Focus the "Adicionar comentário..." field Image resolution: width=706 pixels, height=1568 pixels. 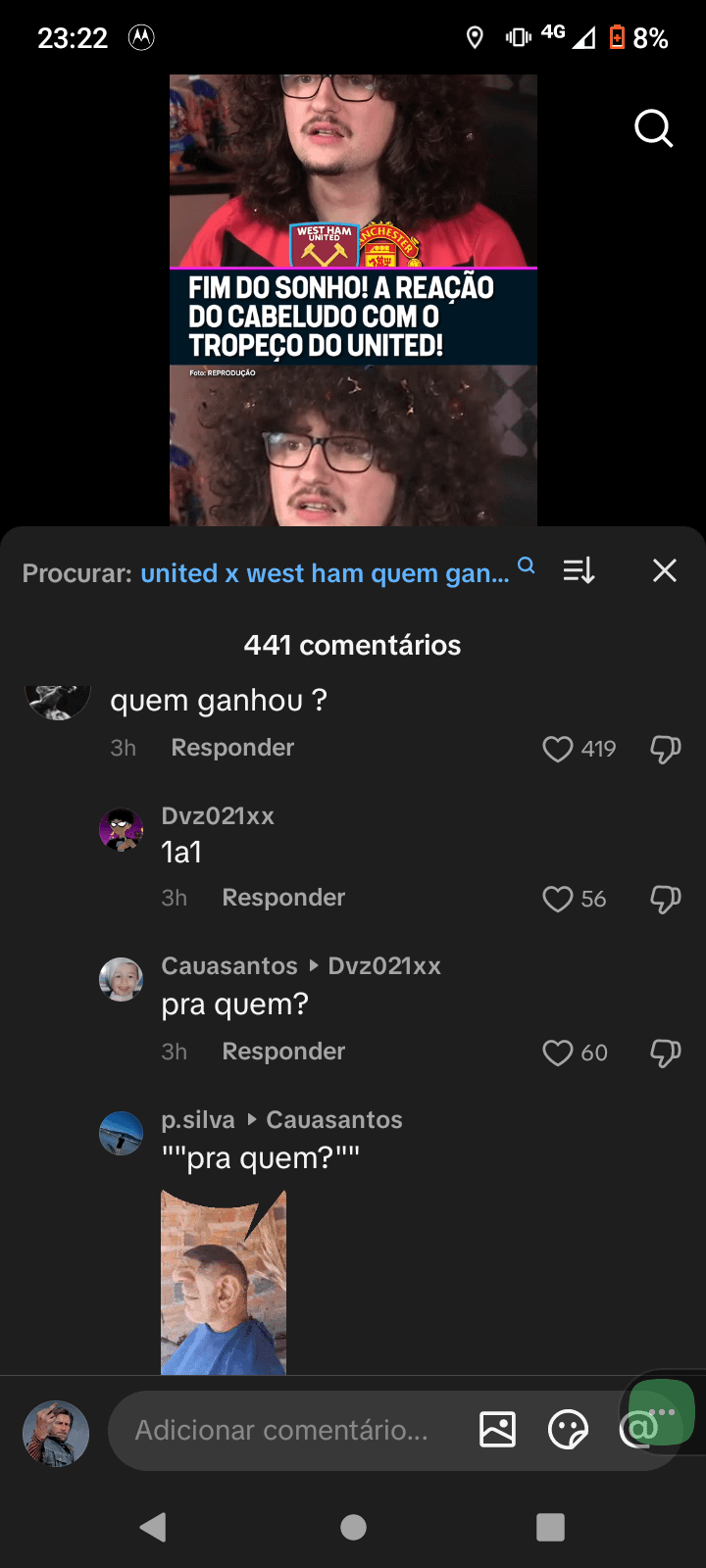click(282, 1431)
